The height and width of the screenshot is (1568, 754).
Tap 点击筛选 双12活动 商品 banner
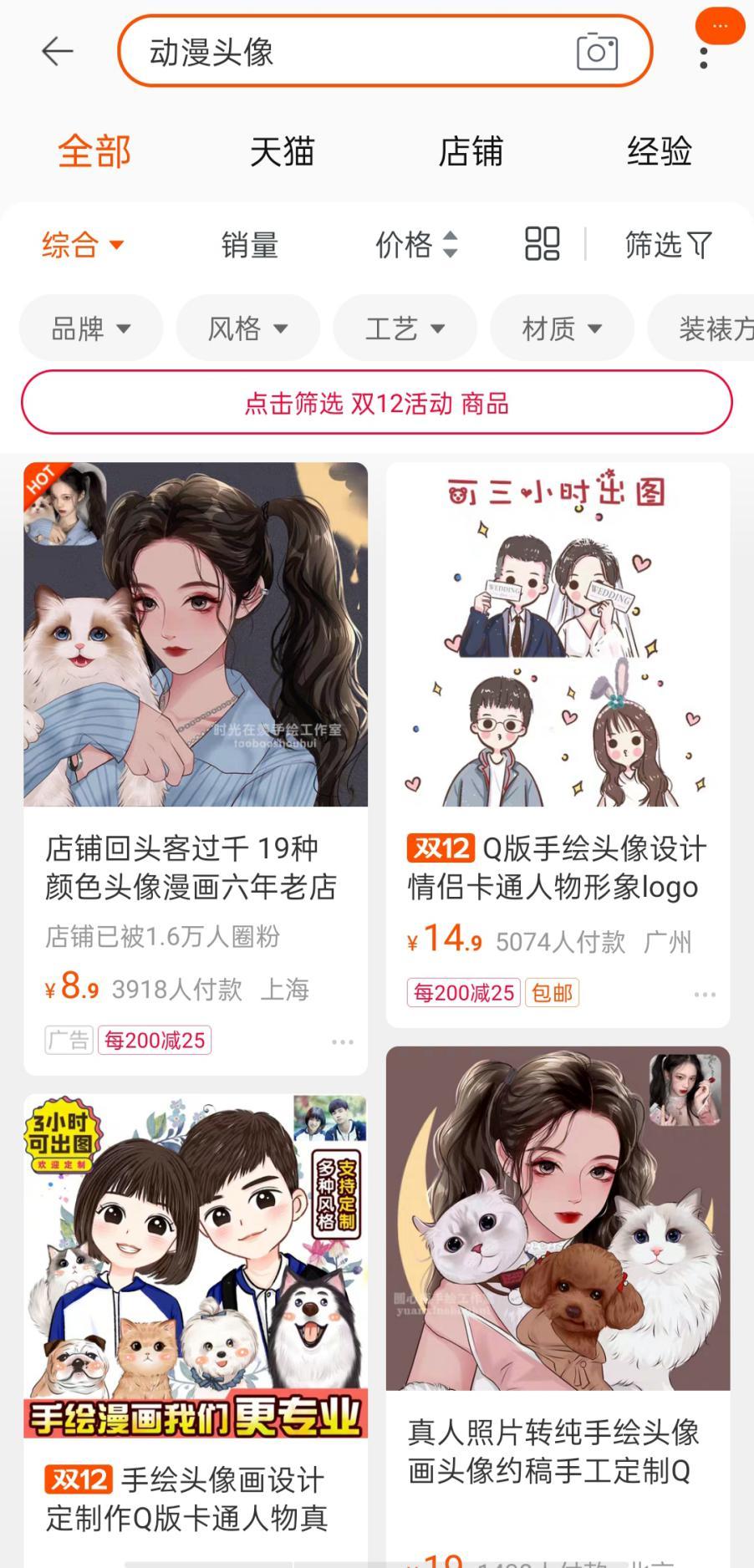click(x=376, y=404)
